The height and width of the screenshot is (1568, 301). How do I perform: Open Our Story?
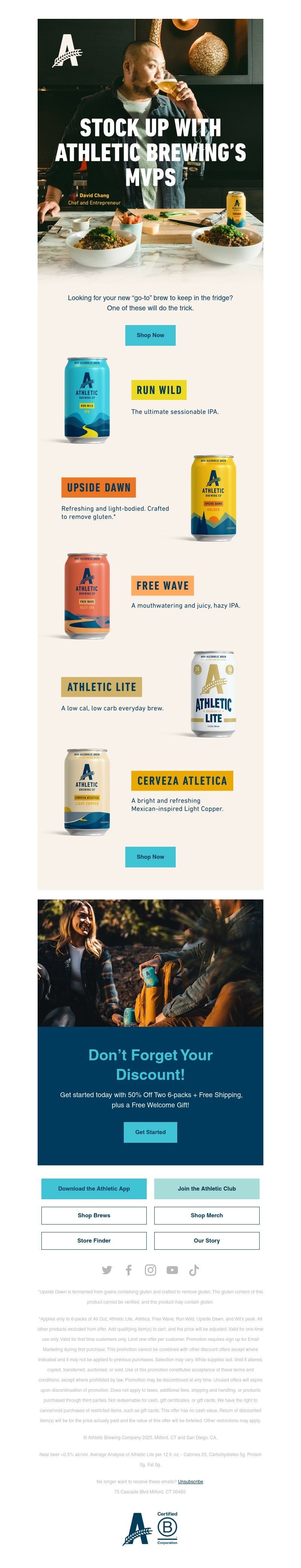(x=207, y=1240)
